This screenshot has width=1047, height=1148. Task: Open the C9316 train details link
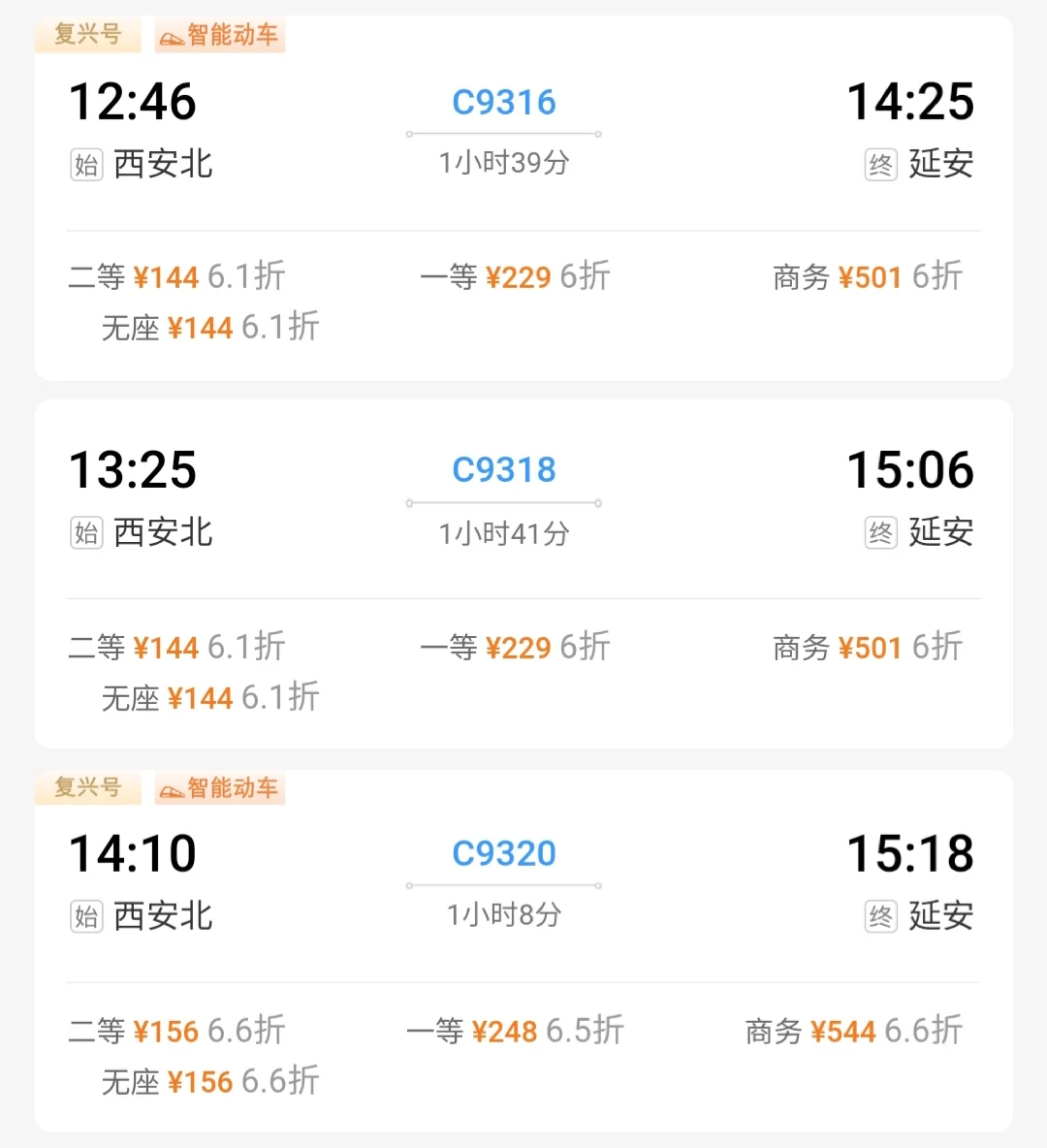coord(502,101)
